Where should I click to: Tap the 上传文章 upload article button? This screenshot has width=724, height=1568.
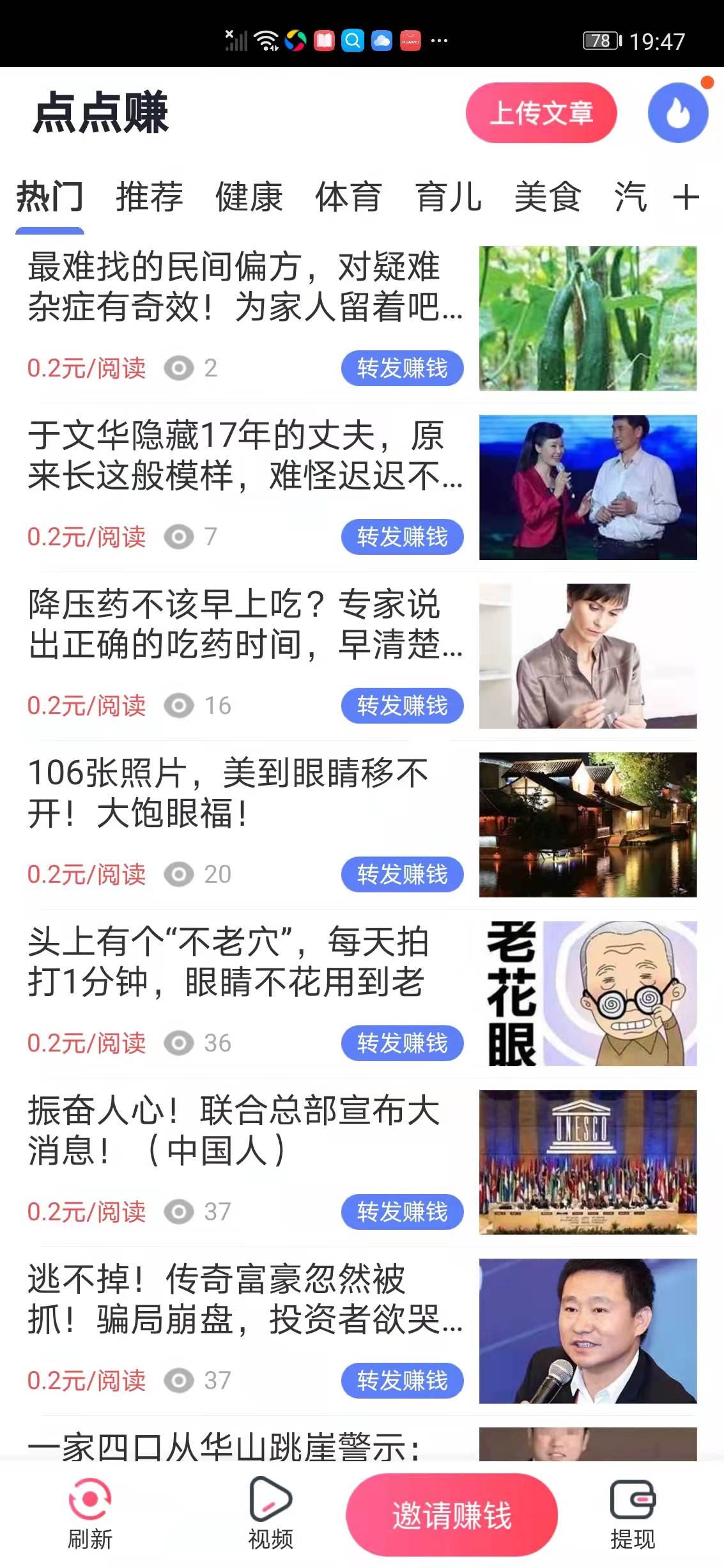[542, 114]
